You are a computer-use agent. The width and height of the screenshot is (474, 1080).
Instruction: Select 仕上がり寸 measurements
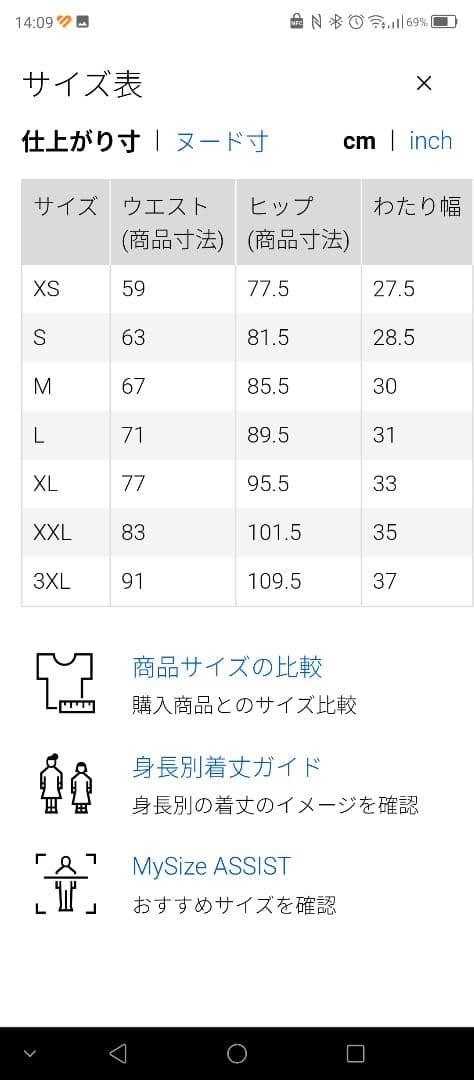[x=81, y=141]
